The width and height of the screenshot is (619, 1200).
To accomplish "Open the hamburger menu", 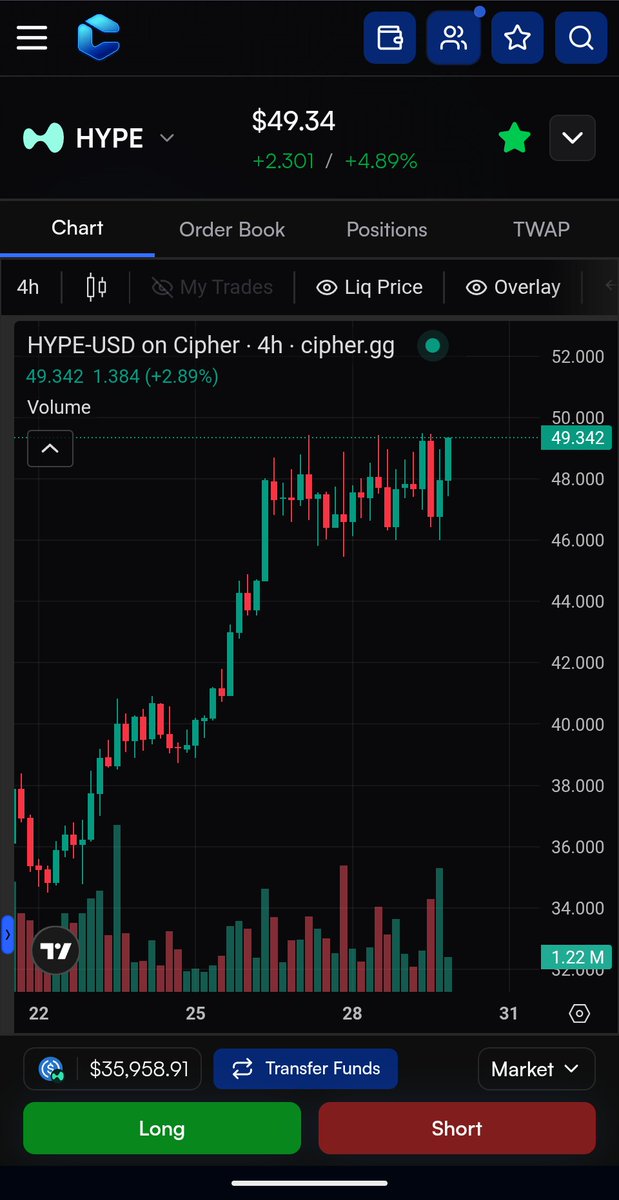I will click(x=32, y=38).
